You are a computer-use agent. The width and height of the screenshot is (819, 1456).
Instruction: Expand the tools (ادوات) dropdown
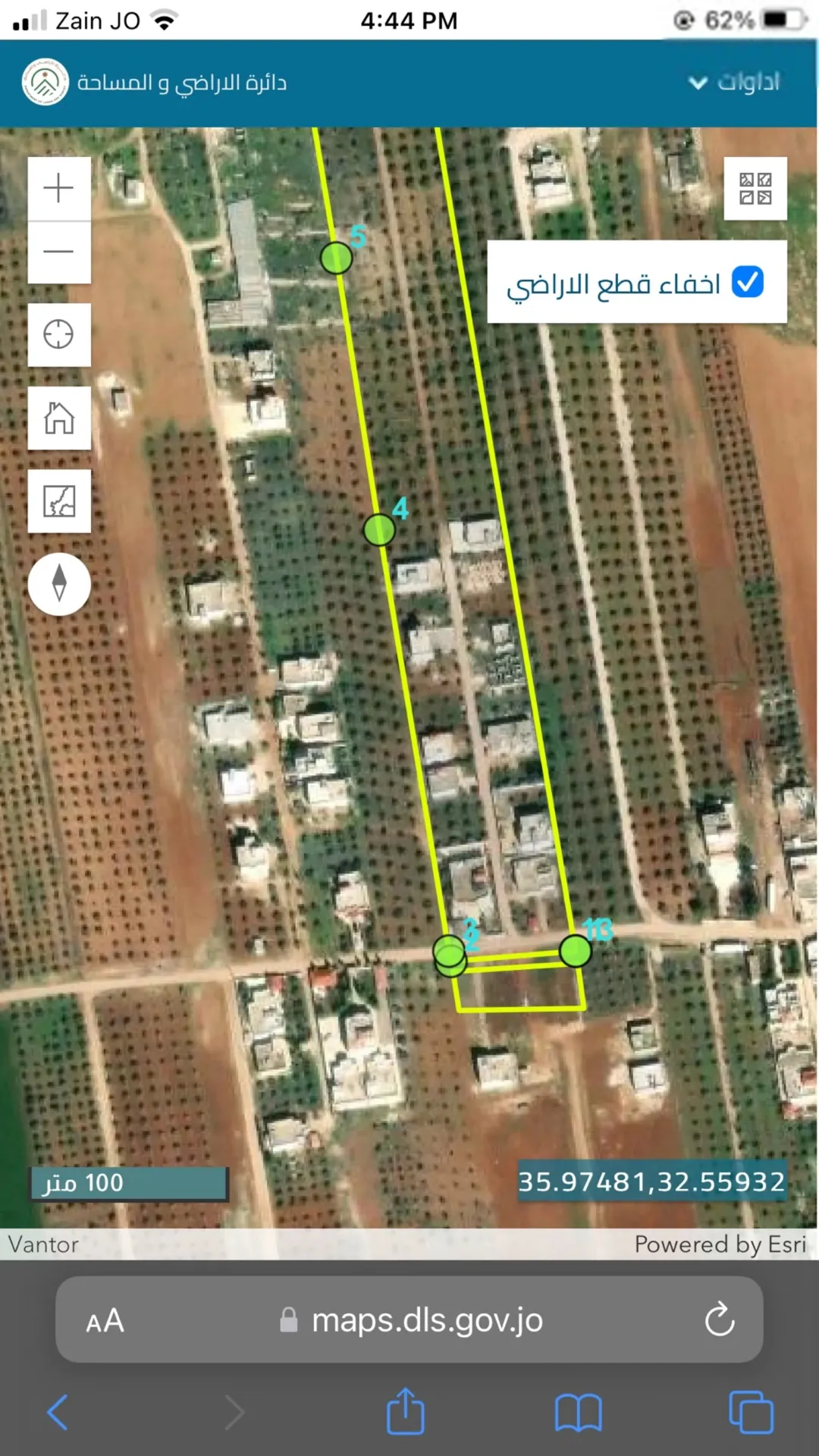pyautogui.click(x=734, y=82)
